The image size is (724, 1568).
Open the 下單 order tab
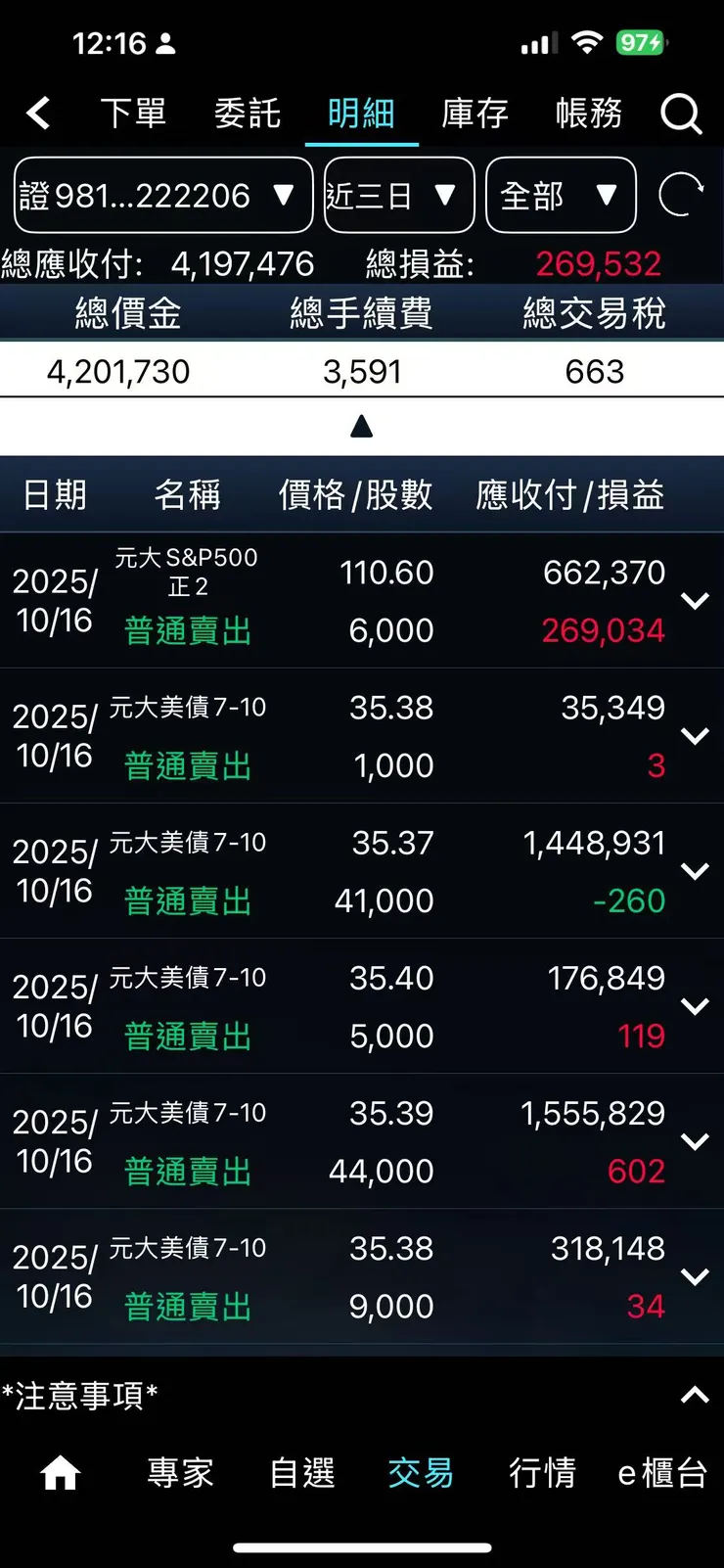pos(133,114)
